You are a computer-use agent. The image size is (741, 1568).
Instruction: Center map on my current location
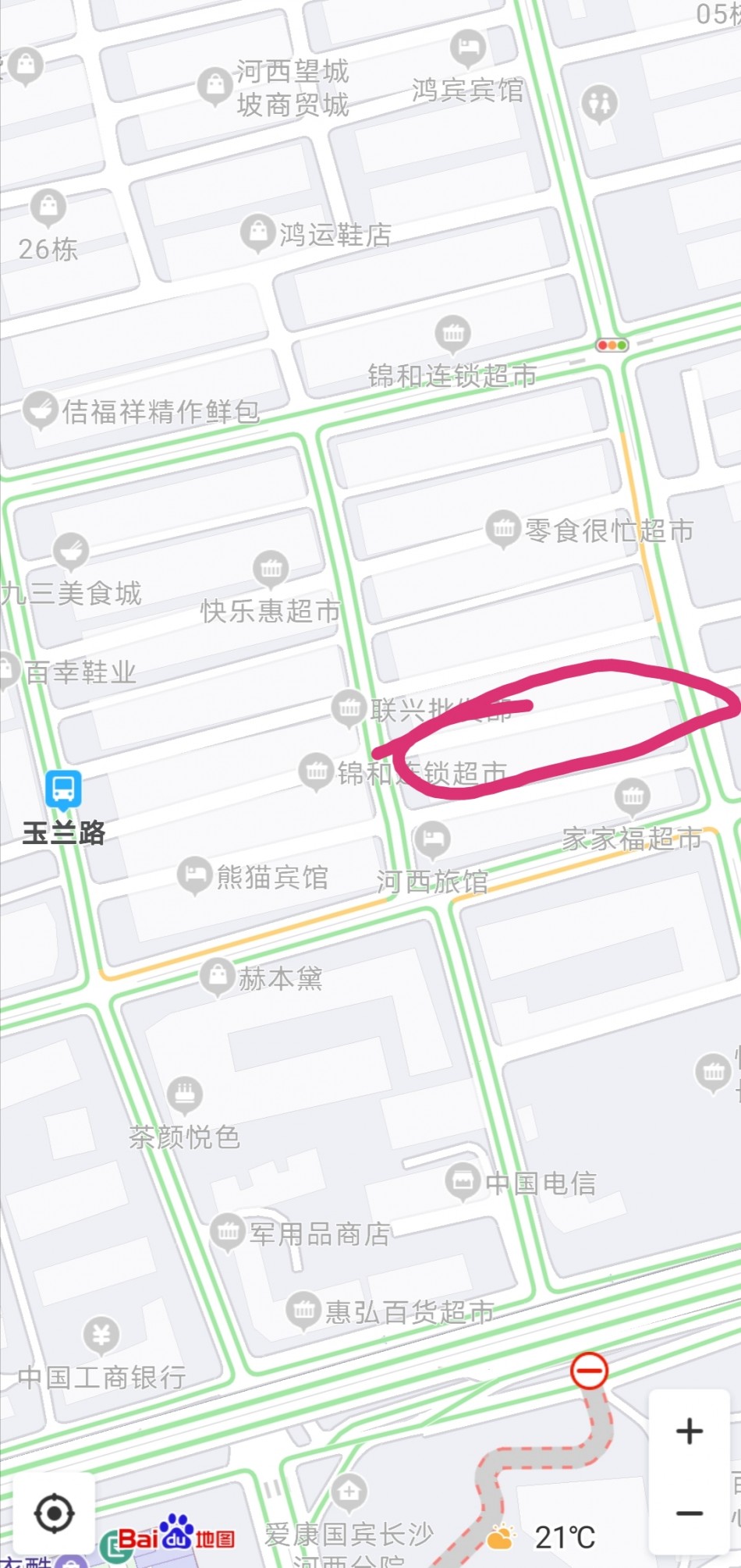coord(54,1513)
